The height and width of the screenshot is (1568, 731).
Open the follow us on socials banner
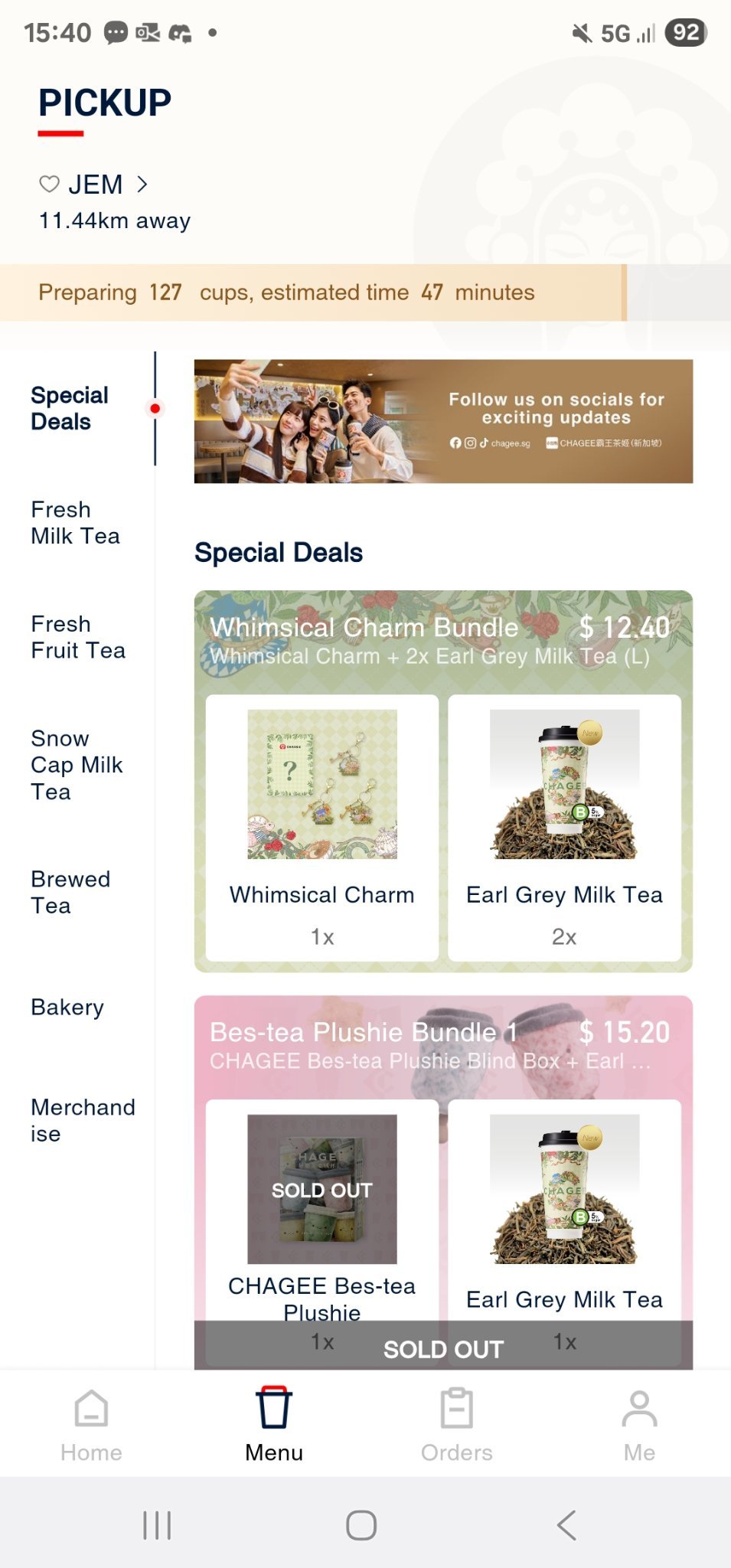click(443, 421)
